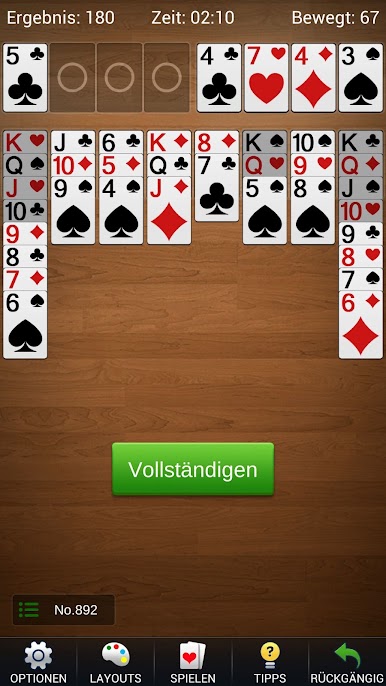Screen dimensions: 386x686
Task: Tap the green Vollständigen button
Action: 193,469
